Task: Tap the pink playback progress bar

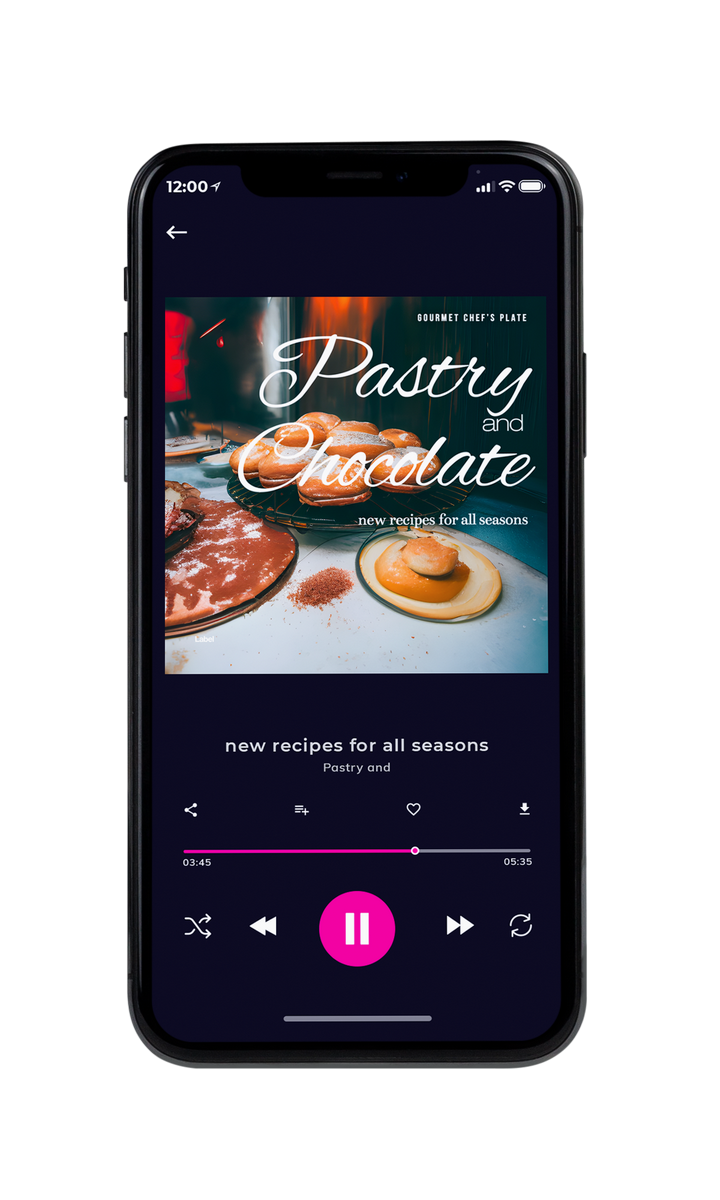Action: [357, 851]
